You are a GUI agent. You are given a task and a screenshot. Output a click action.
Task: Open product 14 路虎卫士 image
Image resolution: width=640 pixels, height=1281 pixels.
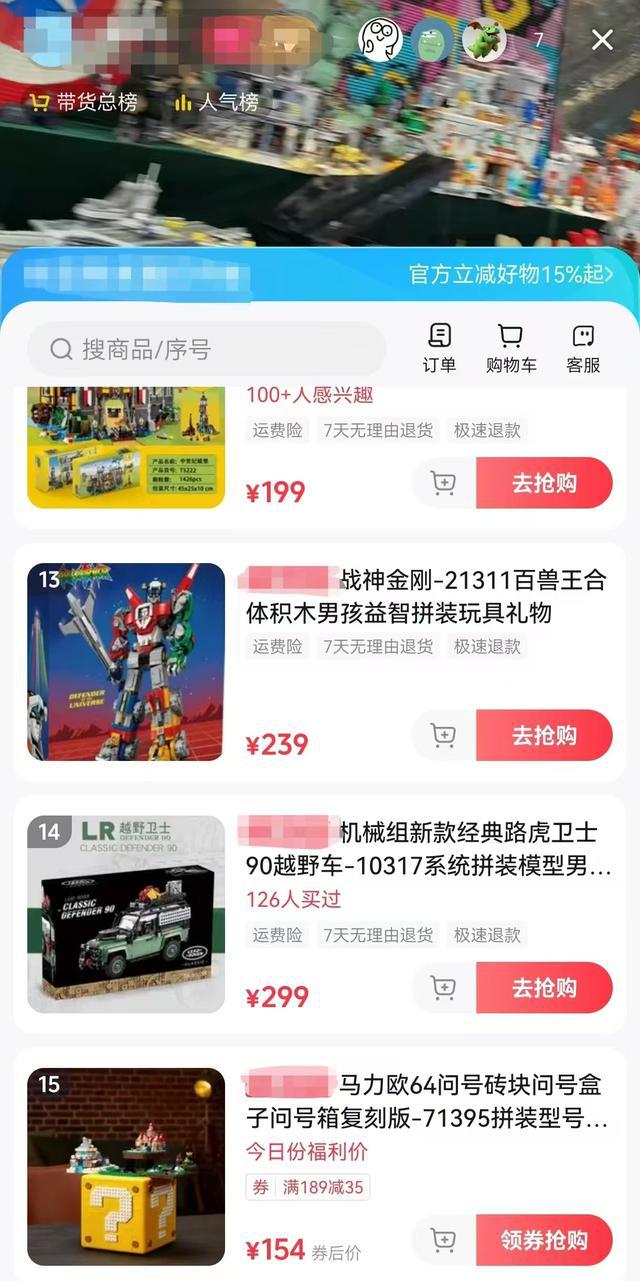coord(126,914)
